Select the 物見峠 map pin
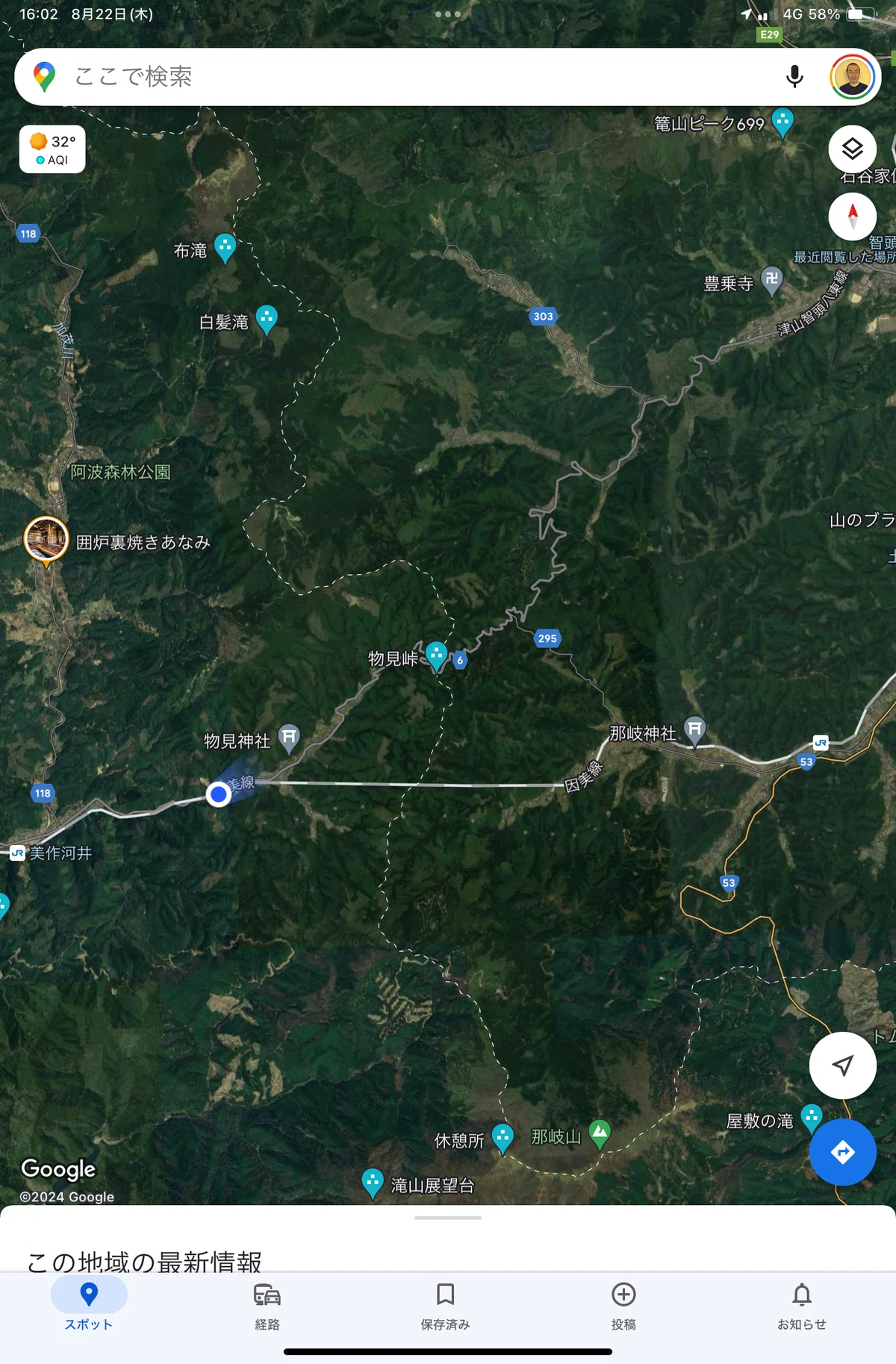This screenshot has width=896, height=1364. 437,656
